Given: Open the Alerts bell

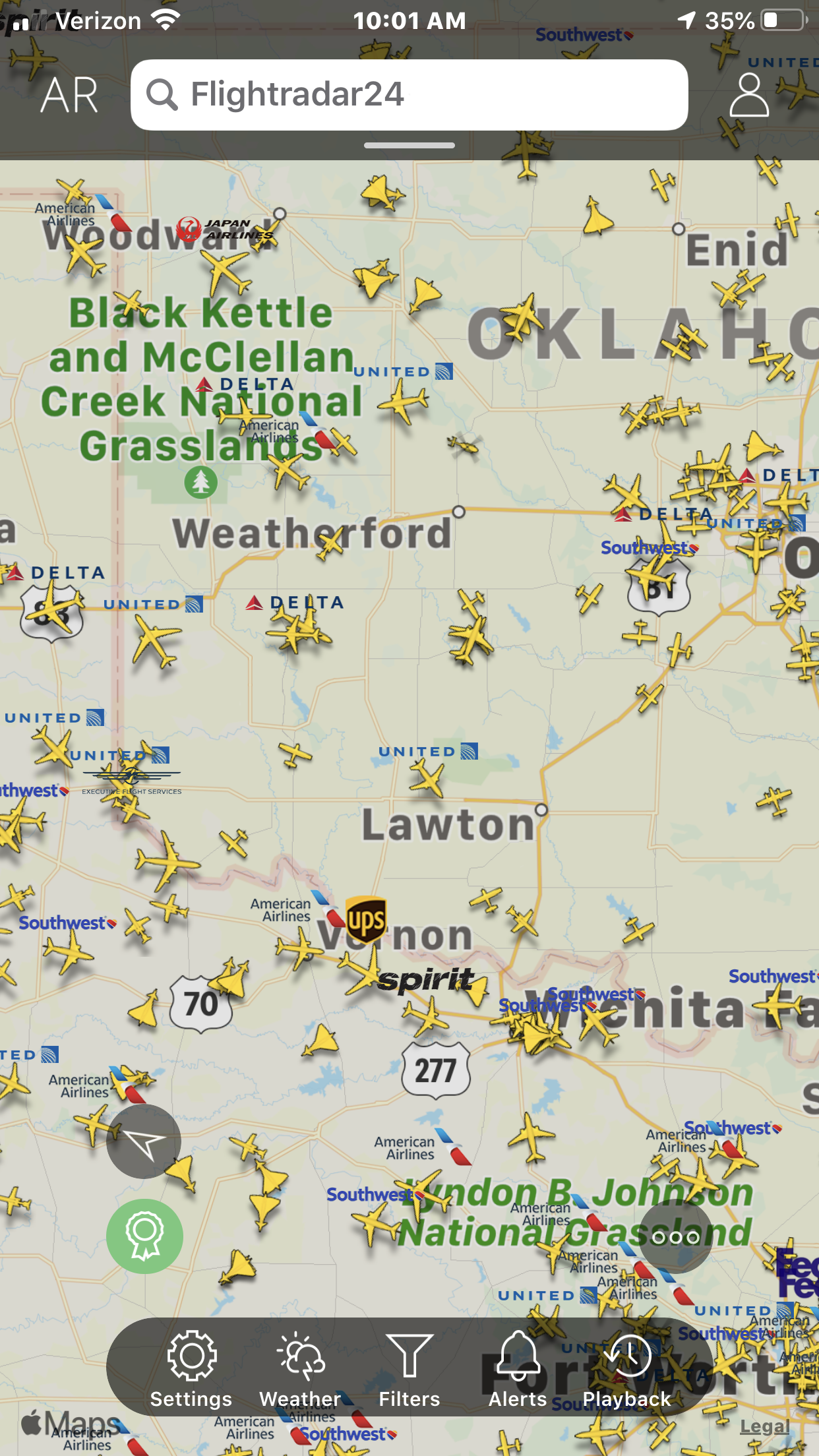Looking at the screenshot, I should click(518, 1369).
